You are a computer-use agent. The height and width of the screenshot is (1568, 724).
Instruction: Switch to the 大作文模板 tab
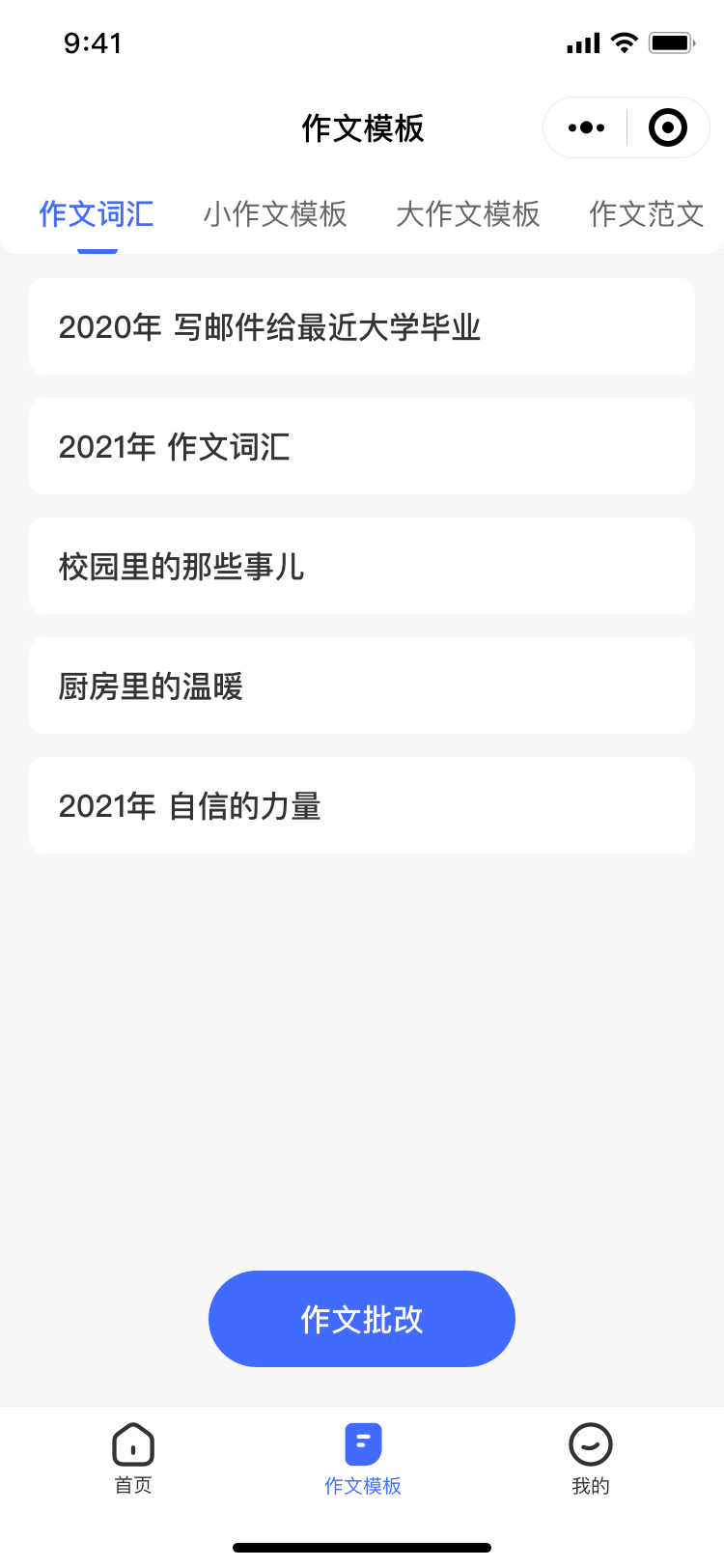click(x=468, y=213)
